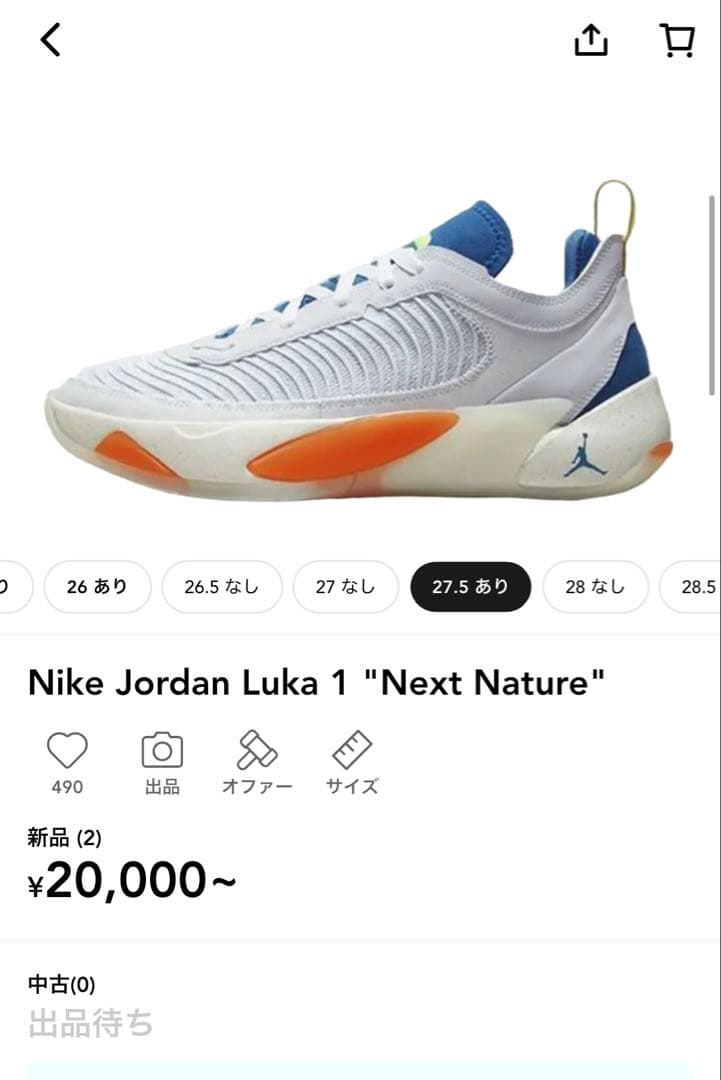The width and height of the screenshot is (721, 1080).
Task: Tap the Nike Jordan Luka 1 title
Action: 316,683
